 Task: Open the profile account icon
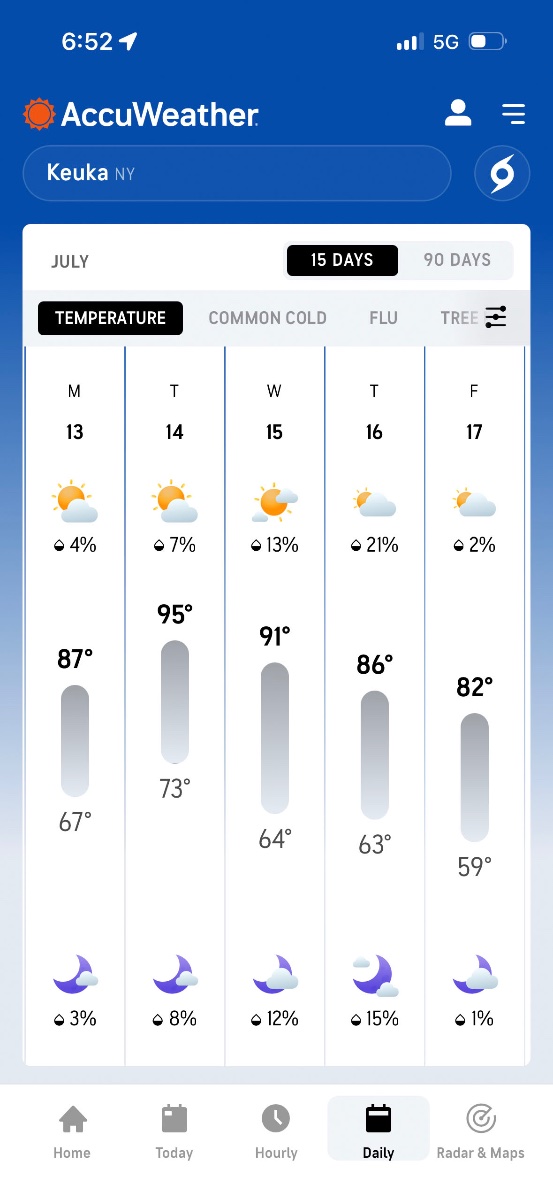(458, 113)
